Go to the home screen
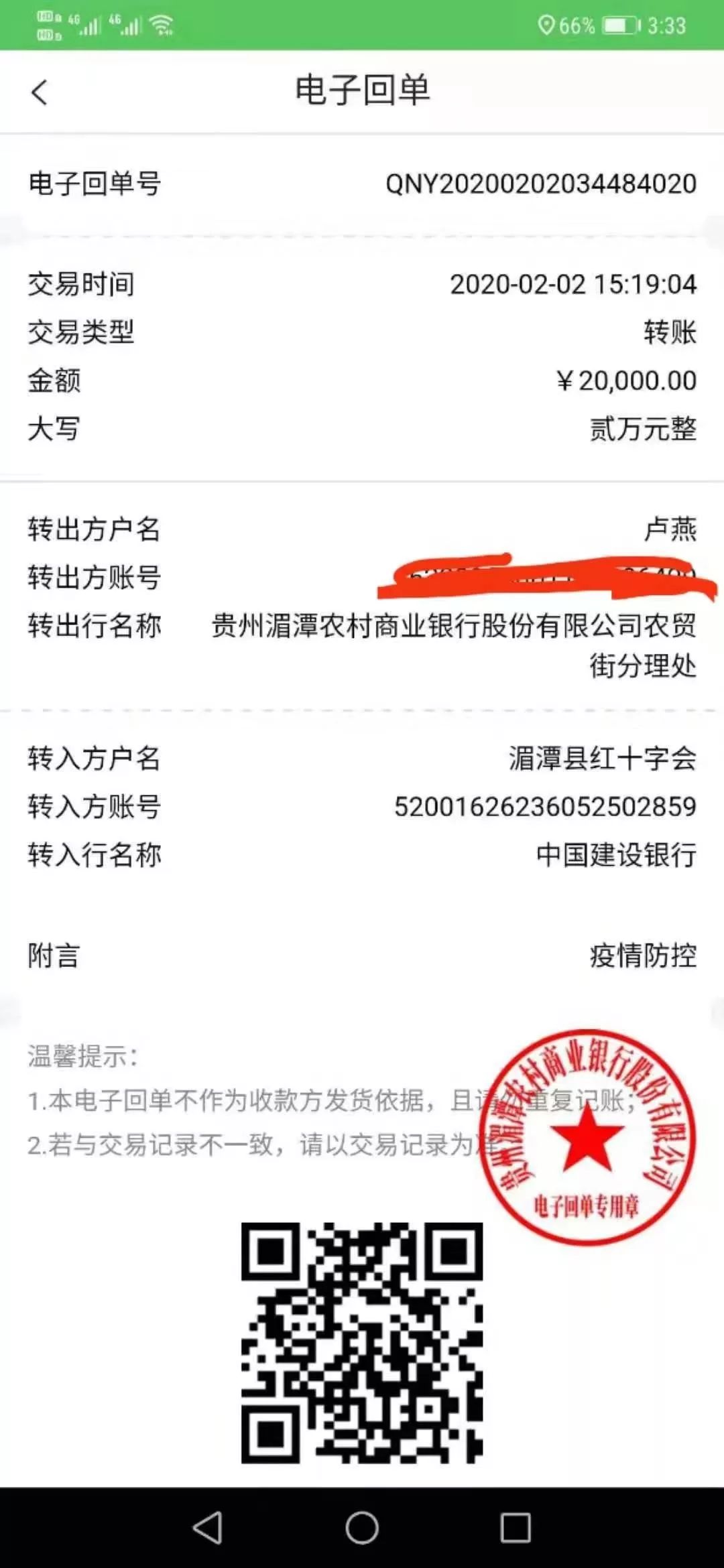The image size is (724, 1568). point(362,1528)
